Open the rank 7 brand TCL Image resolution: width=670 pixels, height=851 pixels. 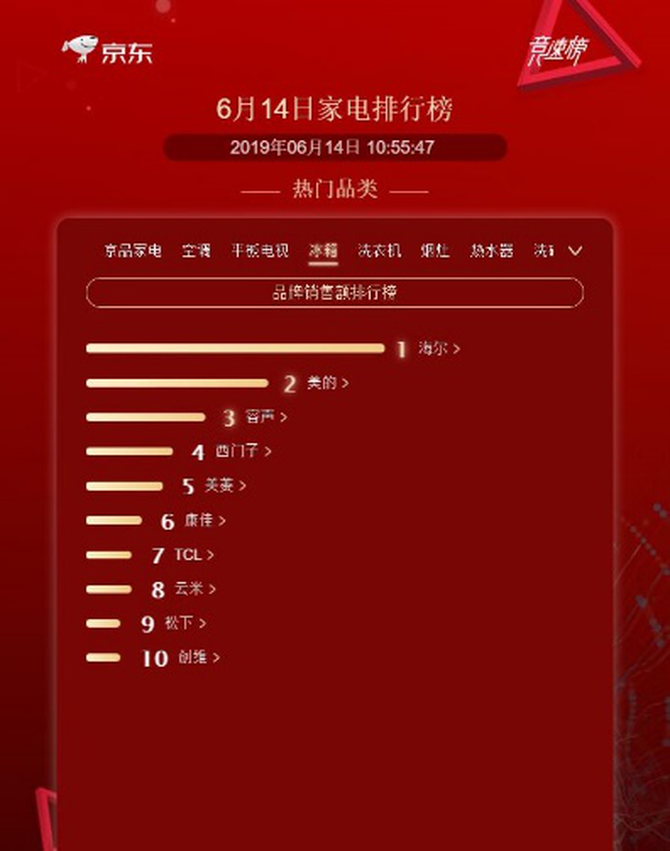194,554
